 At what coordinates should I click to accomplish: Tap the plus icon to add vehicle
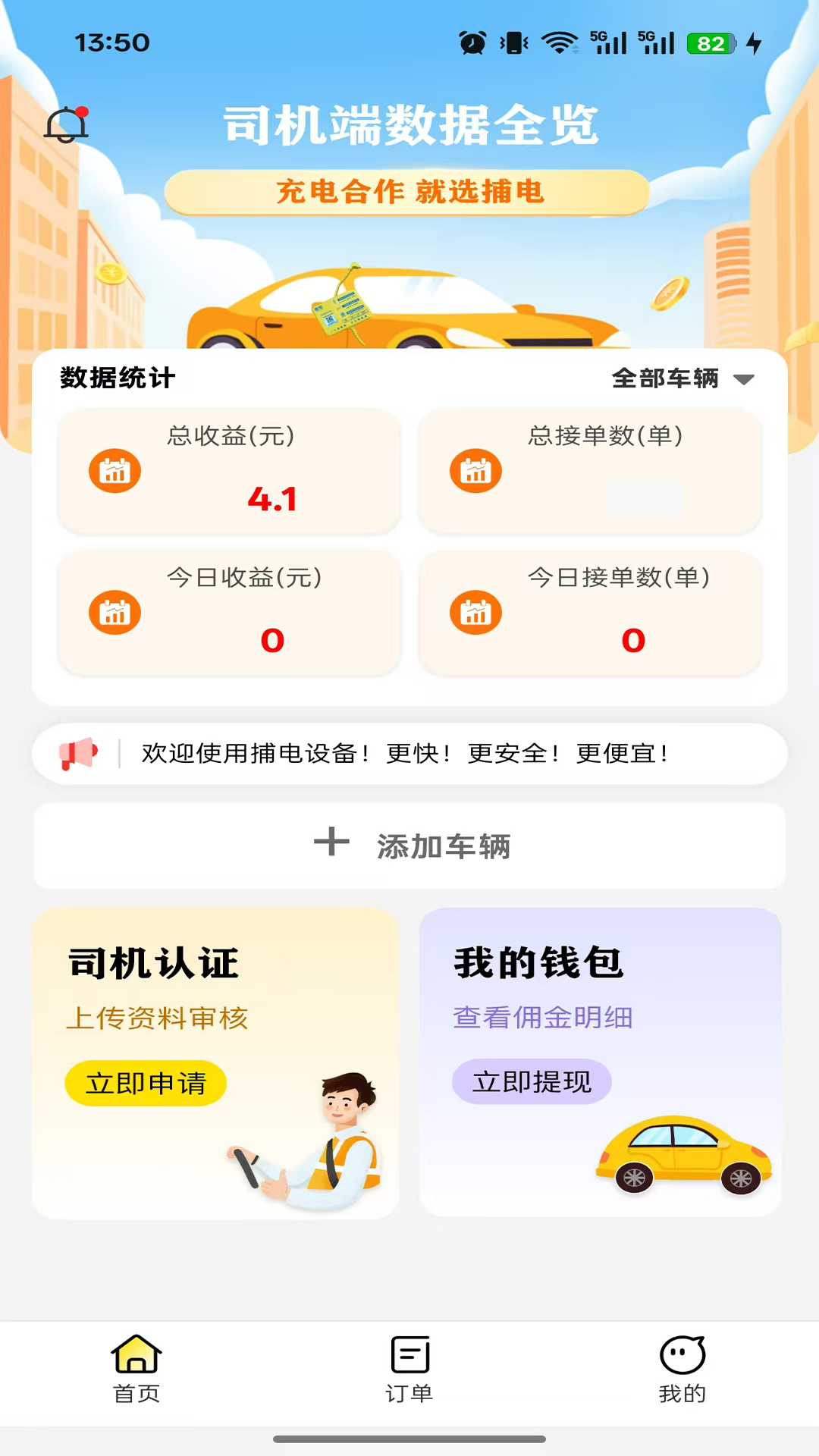[x=331, y=844]
